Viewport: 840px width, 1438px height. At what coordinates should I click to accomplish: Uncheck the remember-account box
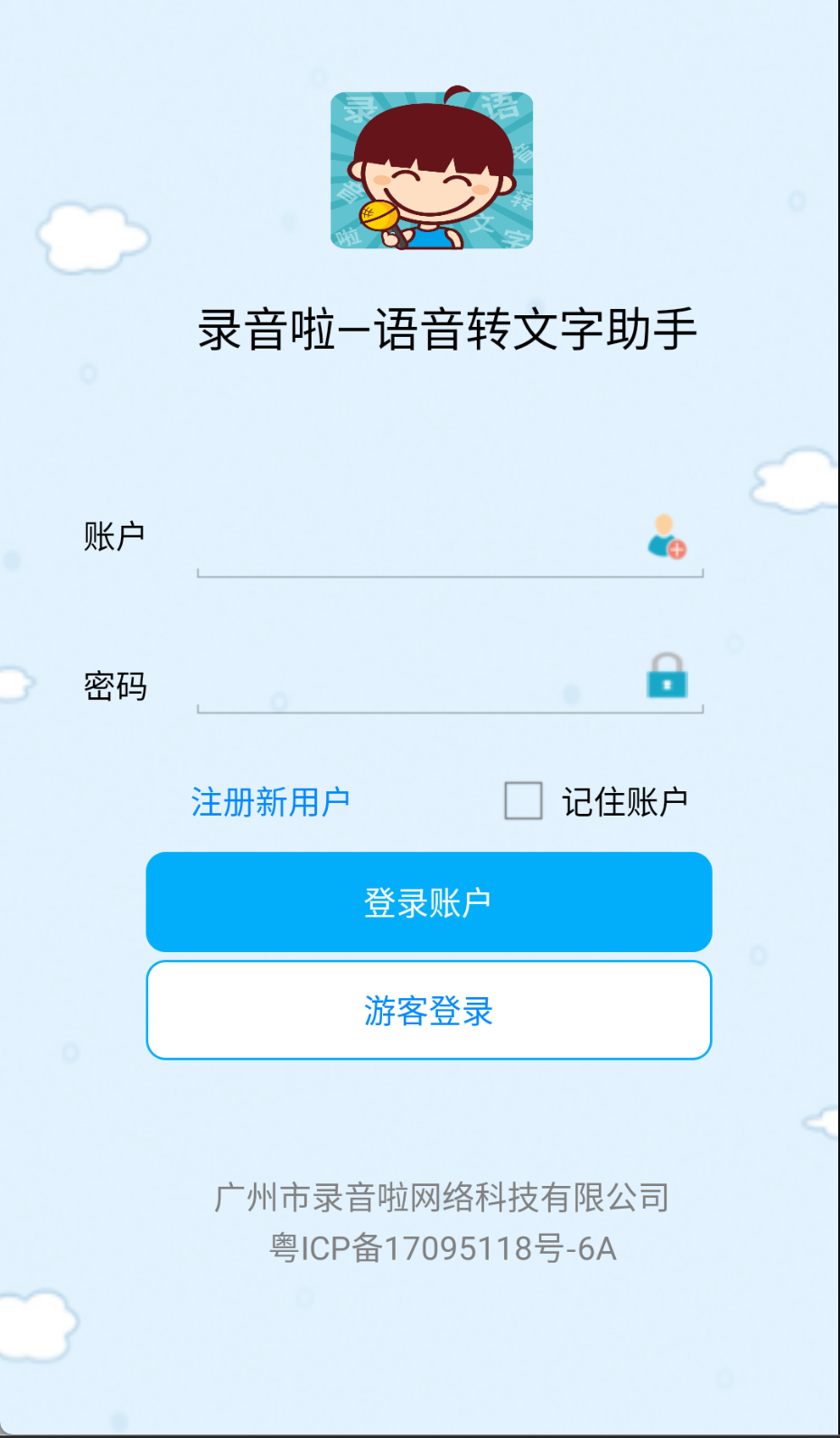[x=522, y=800]
